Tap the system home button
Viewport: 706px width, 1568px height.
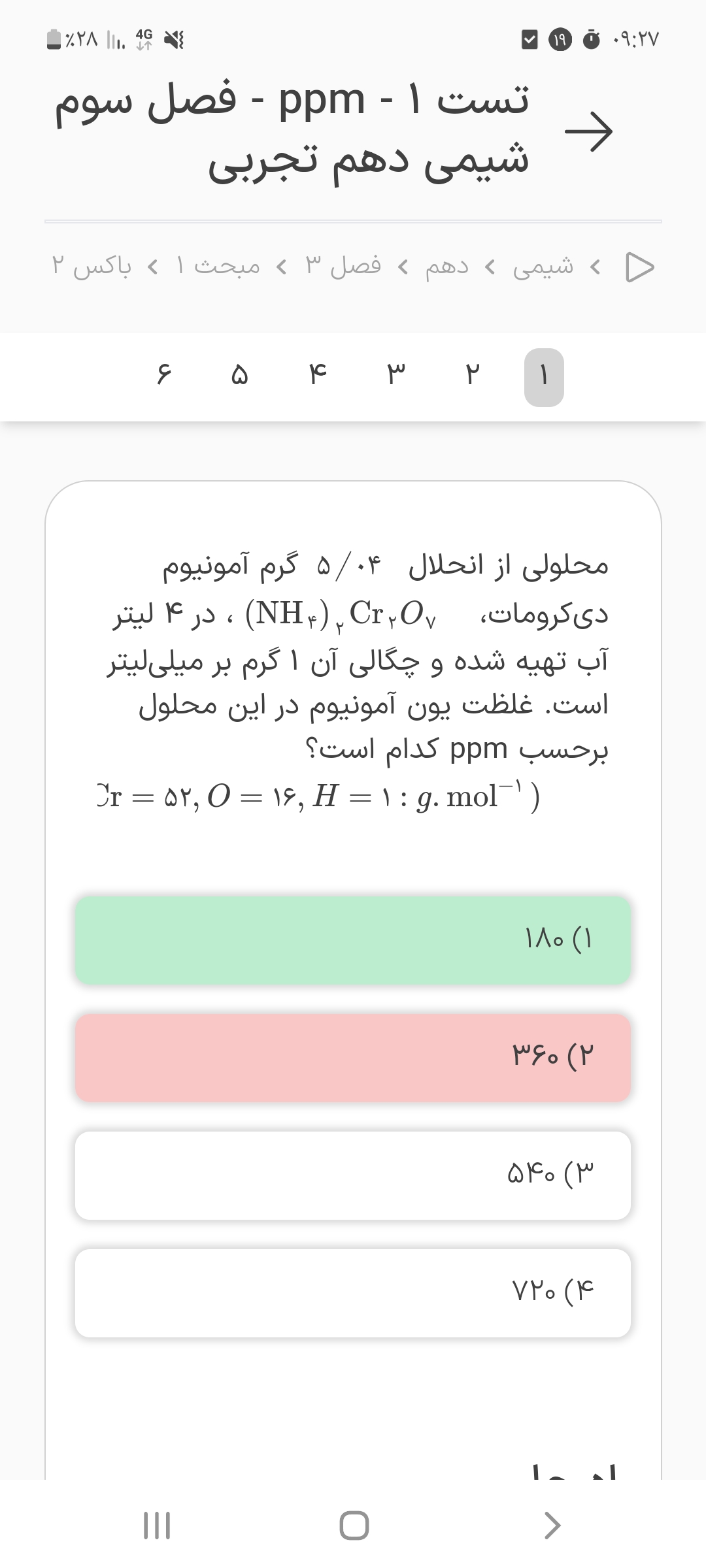coord(354,1526)
